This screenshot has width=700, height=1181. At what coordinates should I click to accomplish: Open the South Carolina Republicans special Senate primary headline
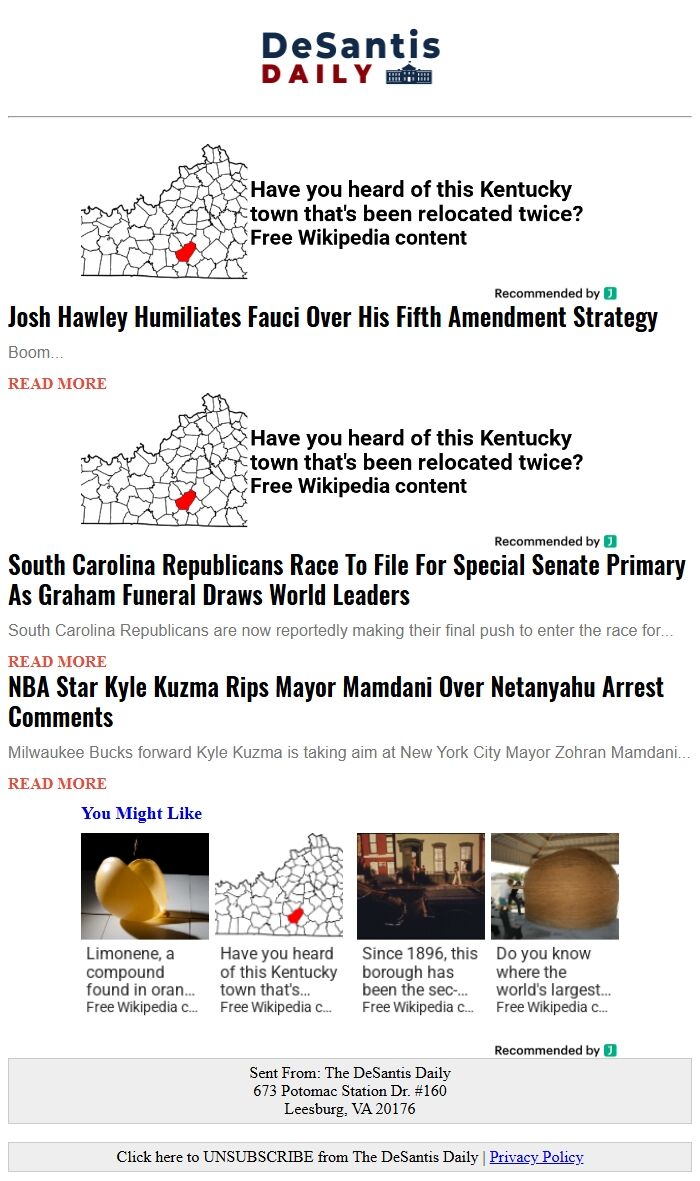tap(347, 580)
